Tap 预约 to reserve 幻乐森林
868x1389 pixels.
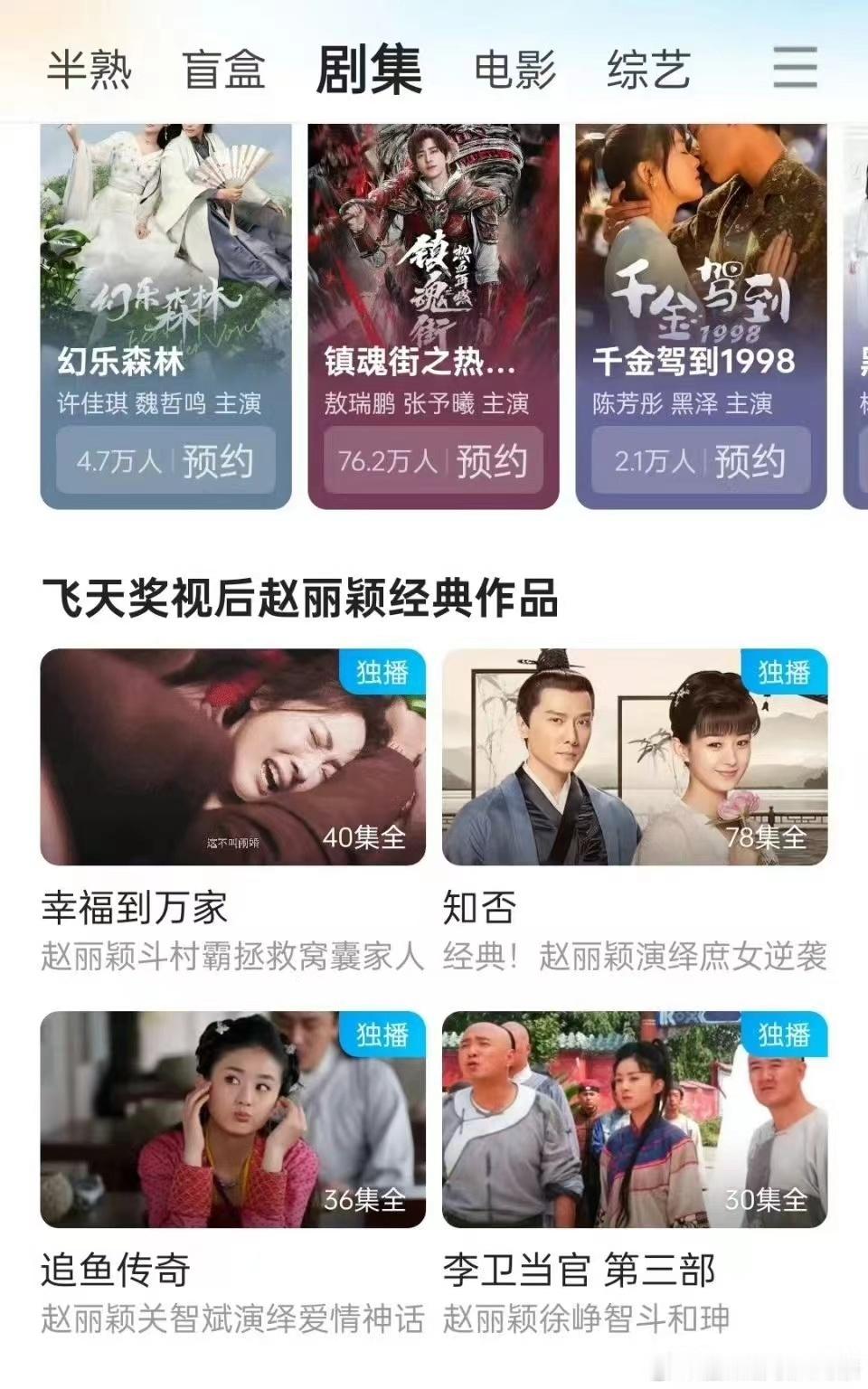tap(217, 460)
